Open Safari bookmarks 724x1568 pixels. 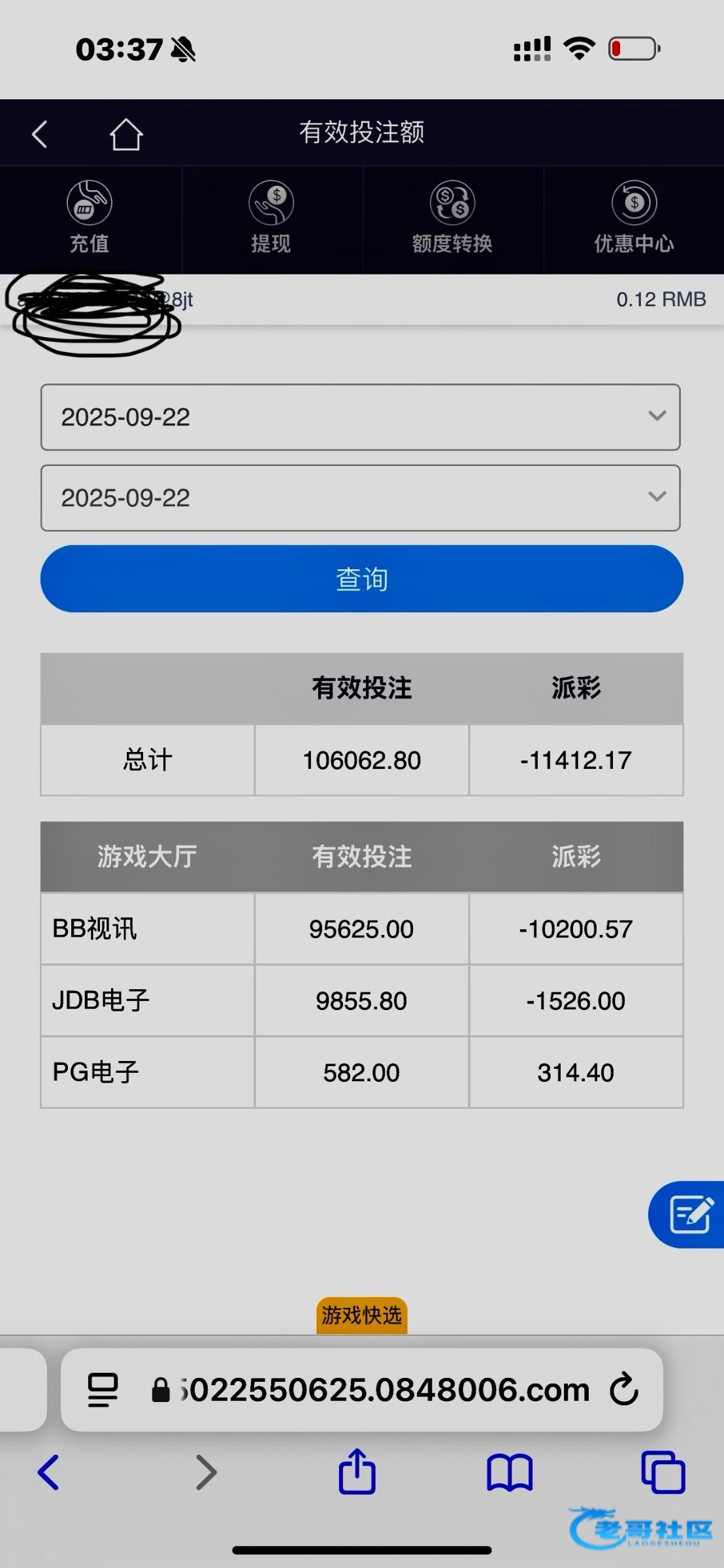(x=510, y=1473)
